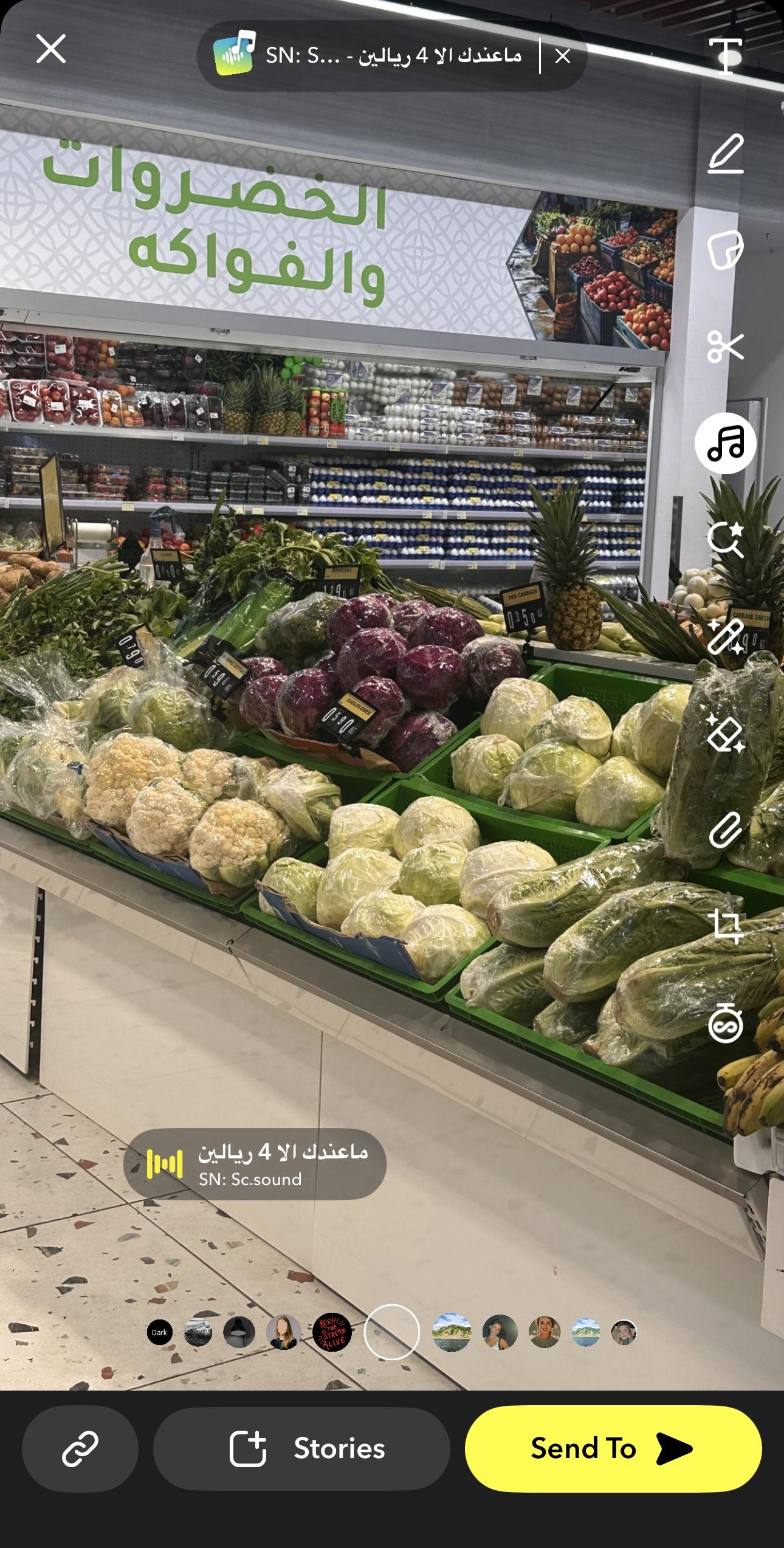Tap Send To button
784x1548 pixels.
613,1448
